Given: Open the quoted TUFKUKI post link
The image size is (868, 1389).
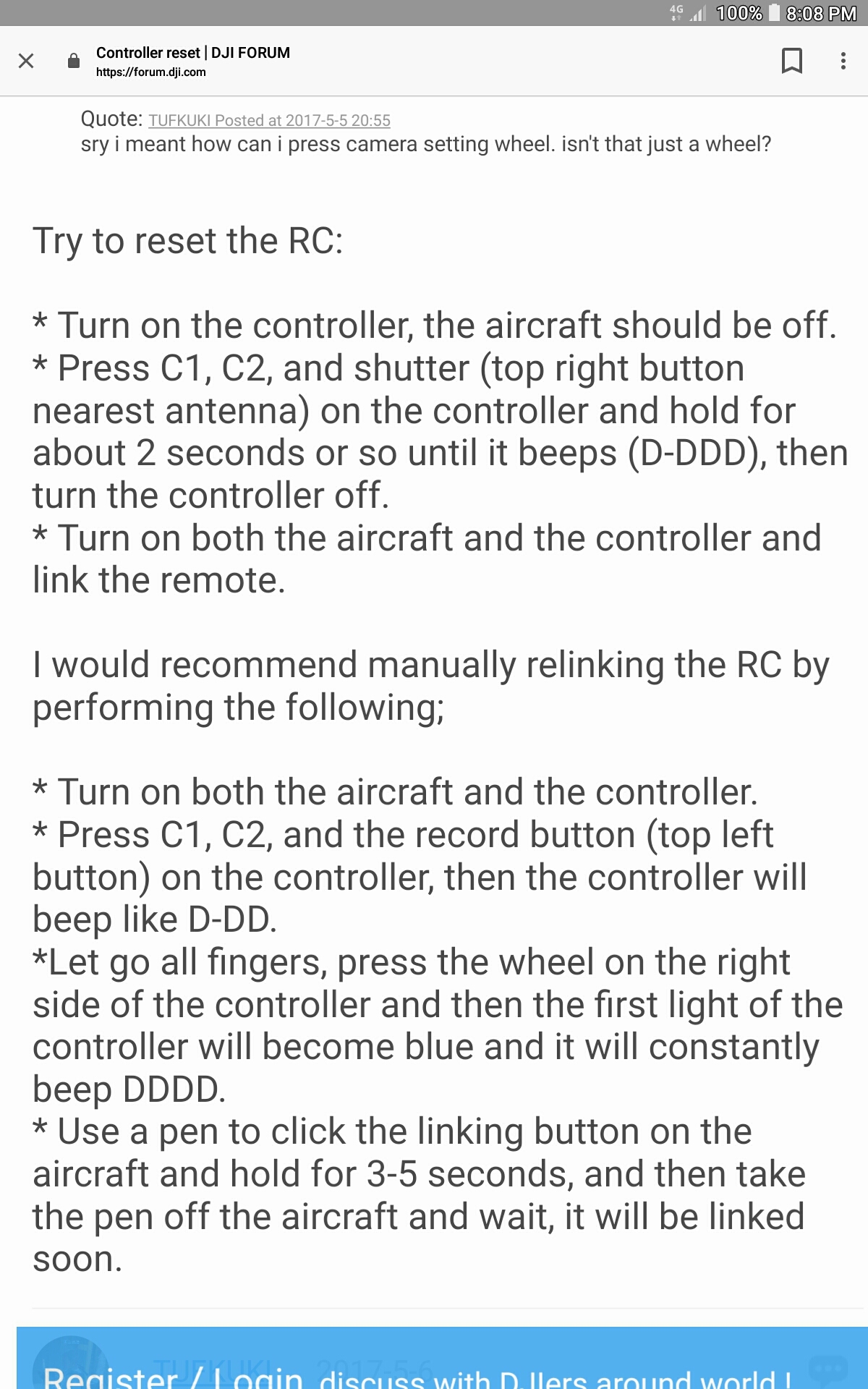Looking at the screenshot, I should pos(269,121).
